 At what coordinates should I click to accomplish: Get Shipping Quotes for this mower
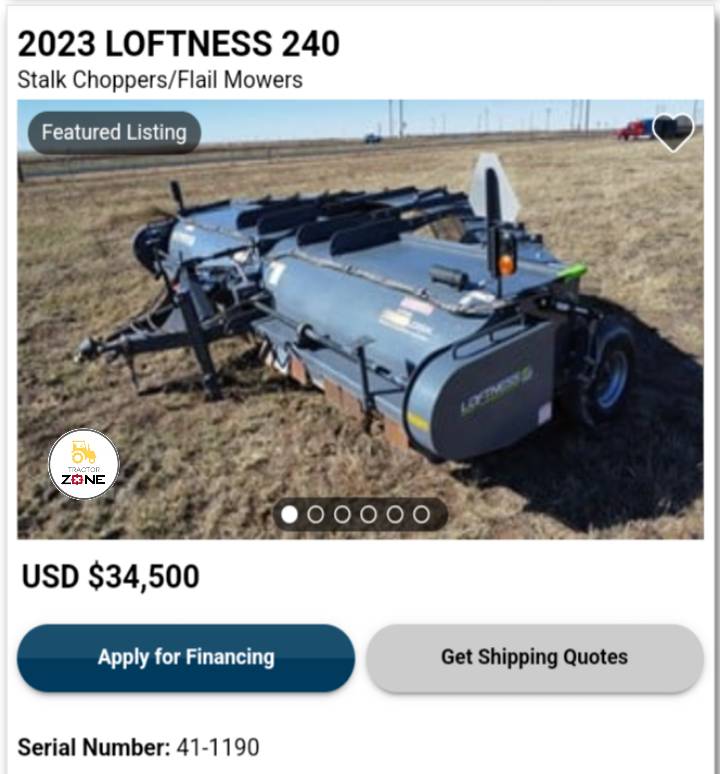click(534, 658)
